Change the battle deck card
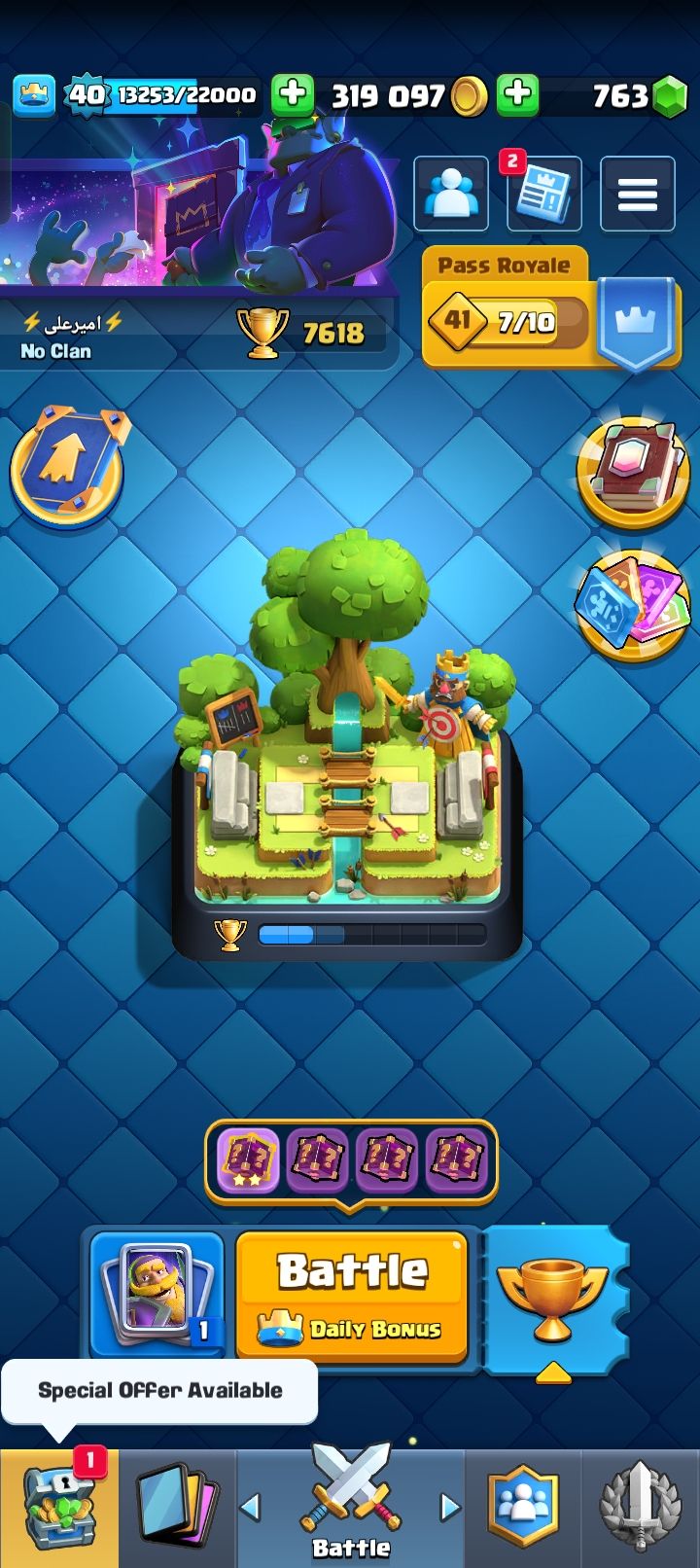This screenshot has width=700, height=1568. point(157,1294)
